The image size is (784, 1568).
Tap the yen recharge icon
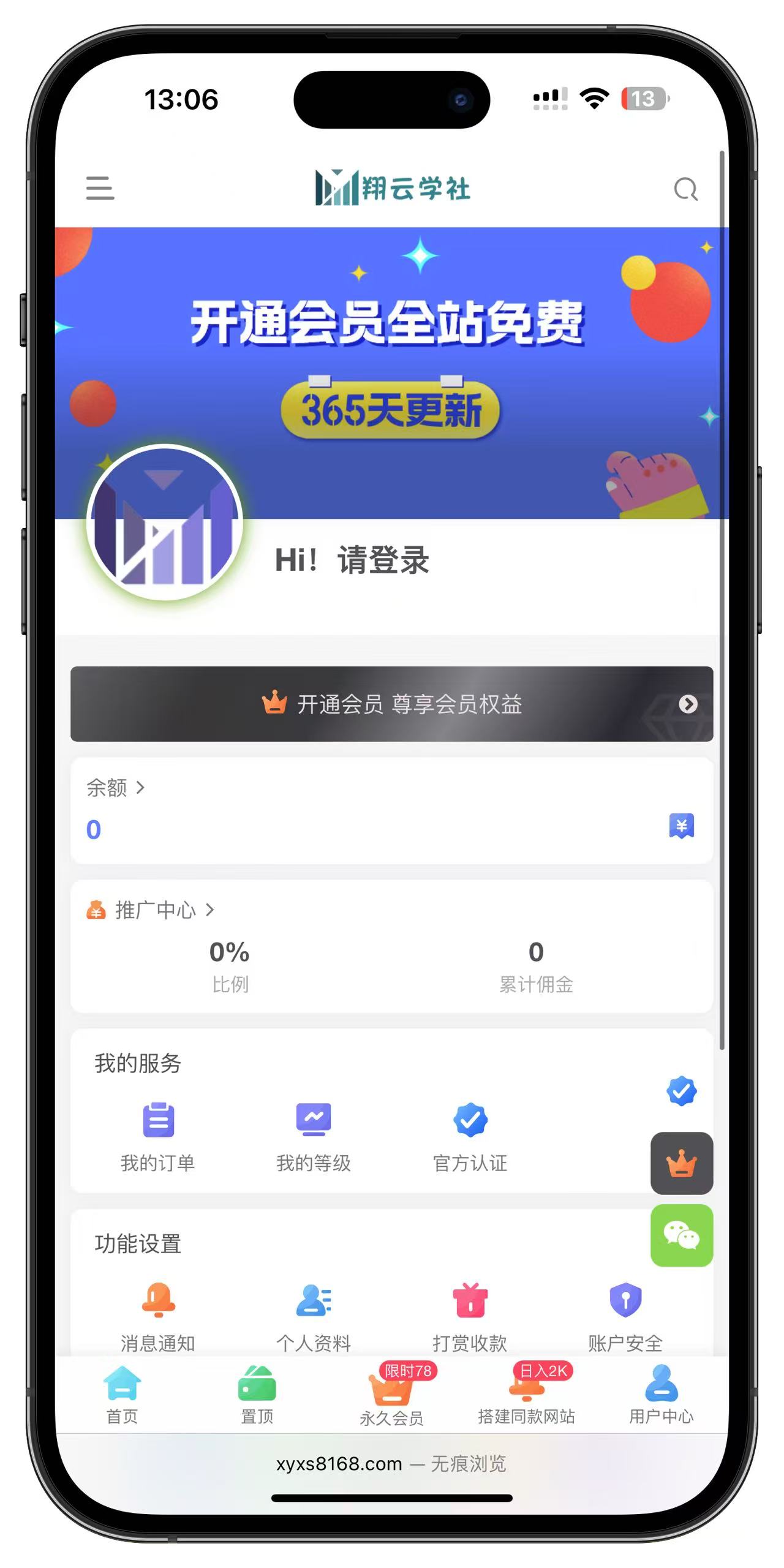(681, 826)
